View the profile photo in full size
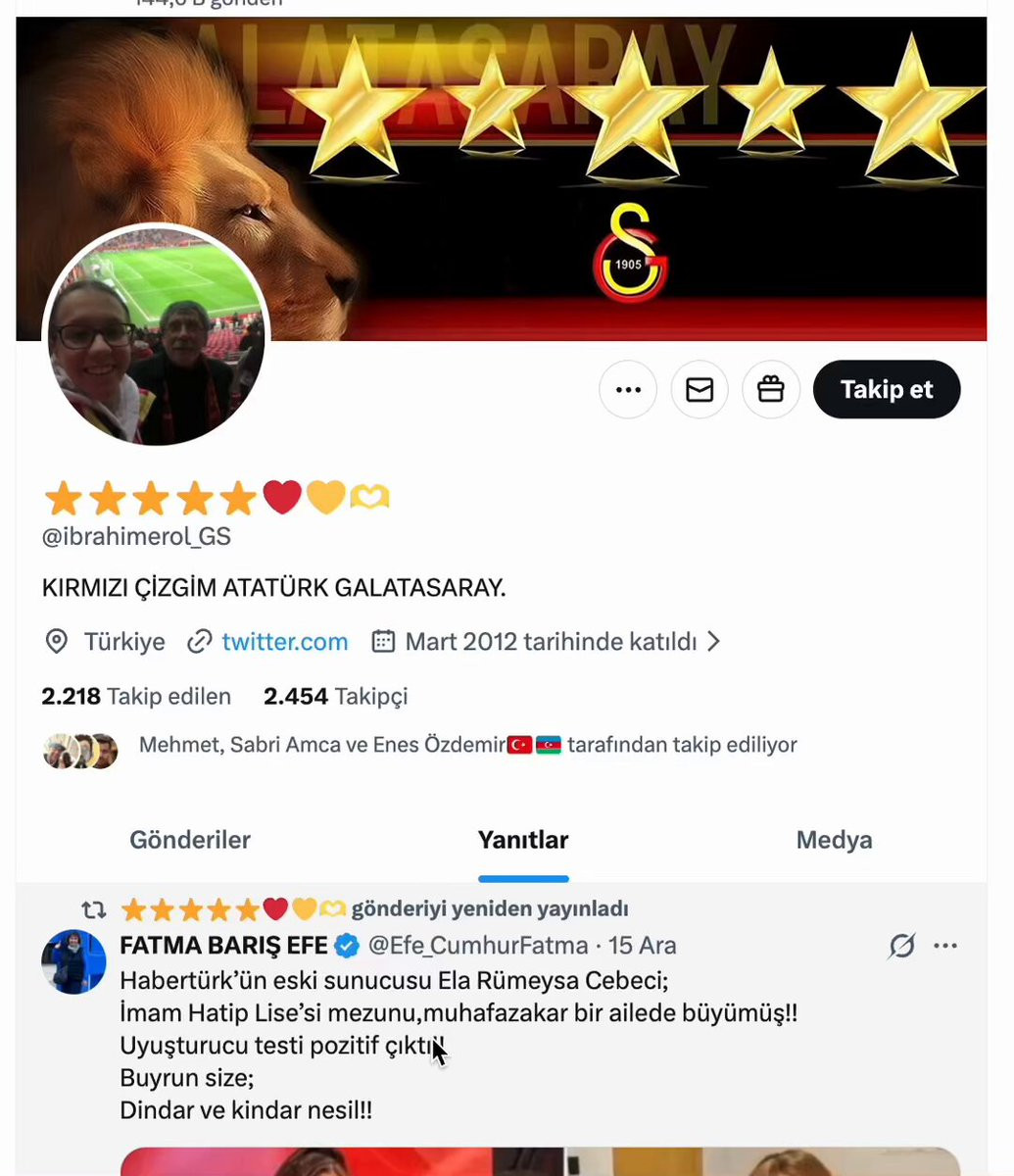The height and width of the screenshot is (1176, 1014). coord(157,336)
